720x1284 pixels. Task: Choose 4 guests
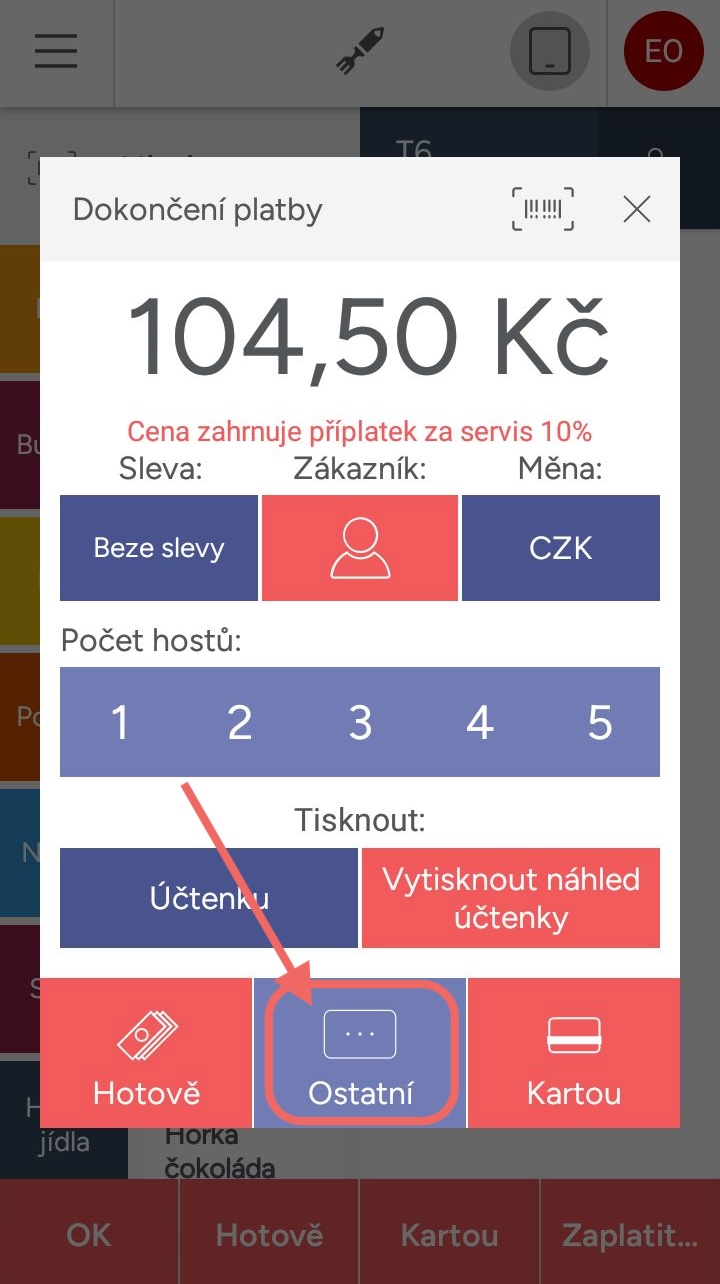480,722
